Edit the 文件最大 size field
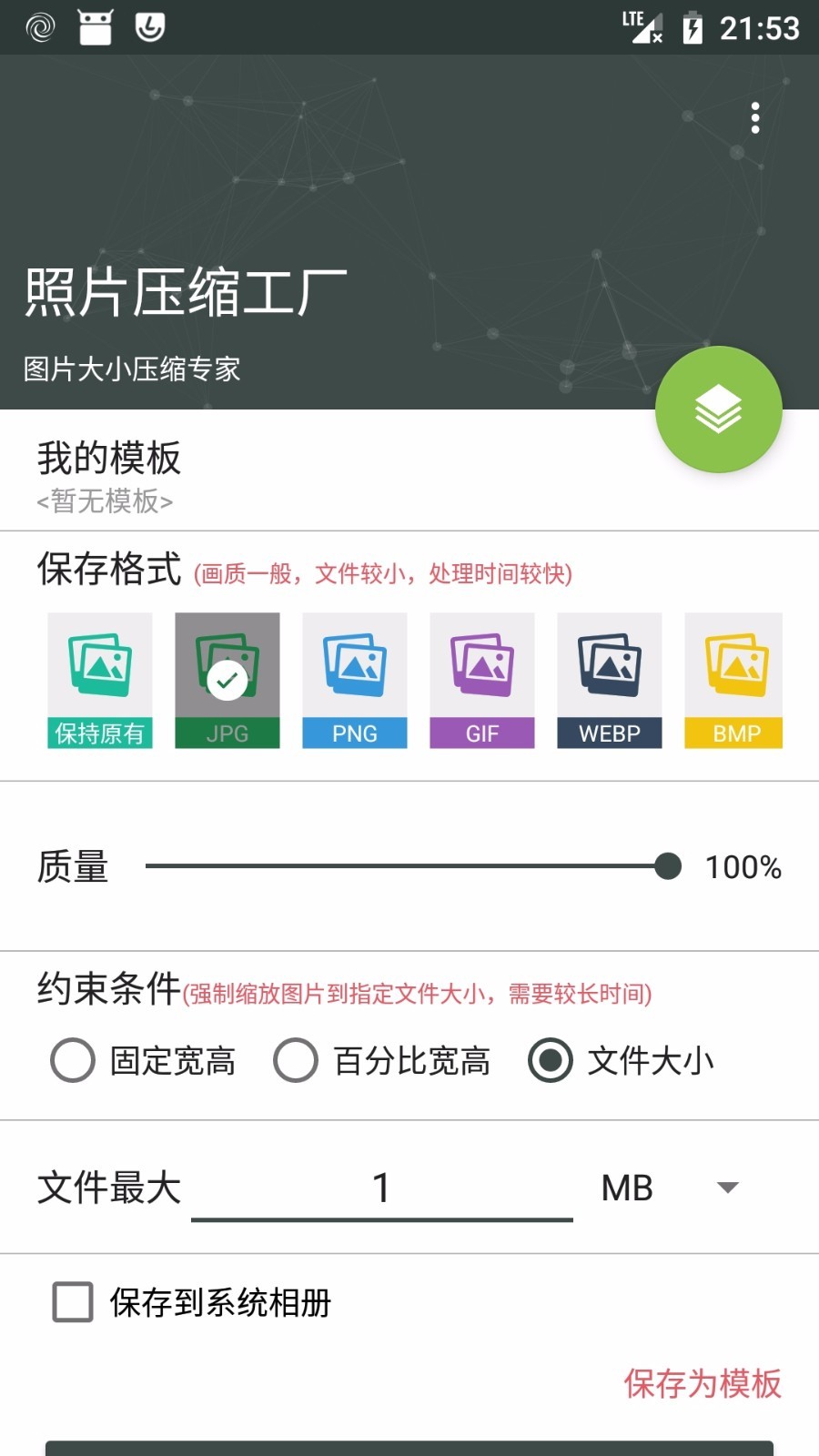This screenshot has height=1456, width=819. tap(382, 1188)
